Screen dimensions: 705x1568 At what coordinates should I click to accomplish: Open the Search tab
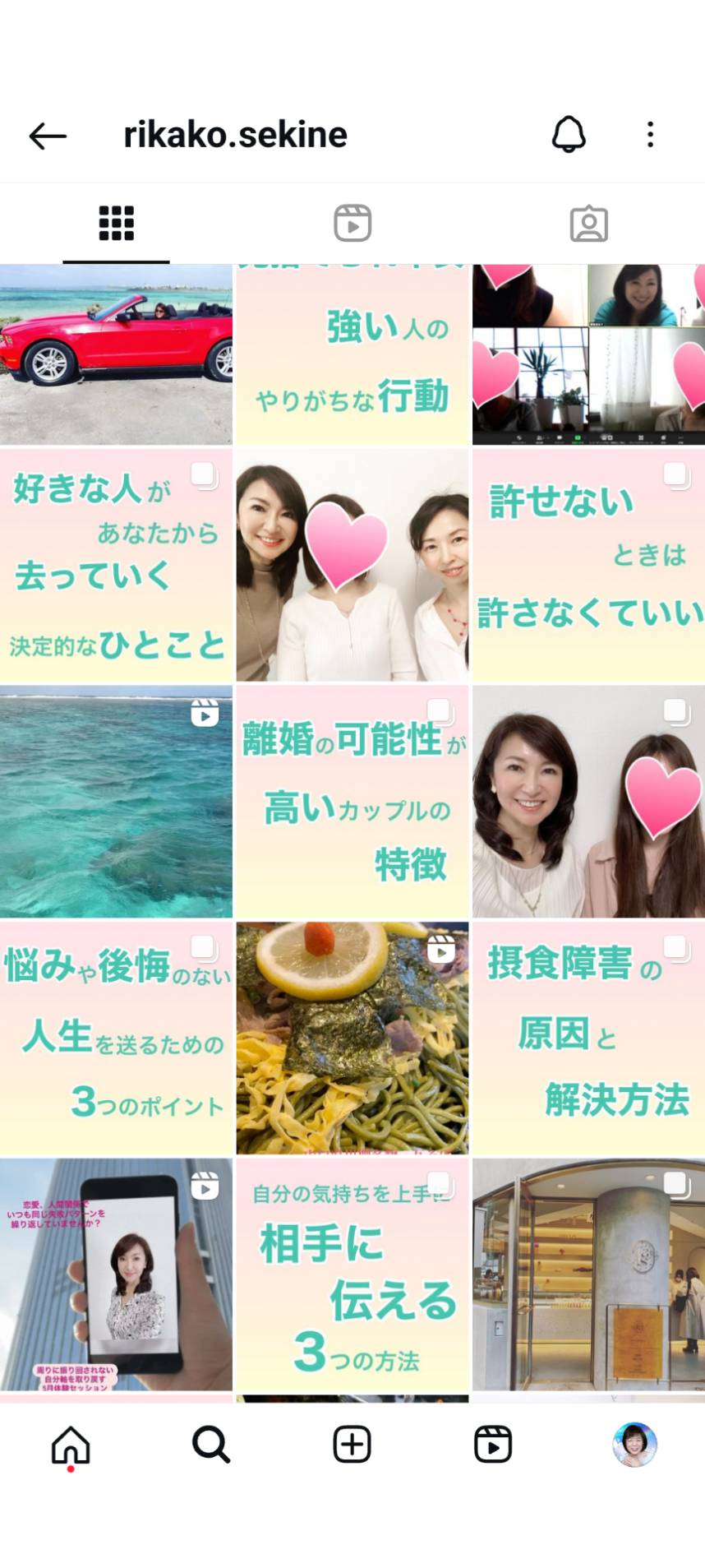(x=211, y=1445)
